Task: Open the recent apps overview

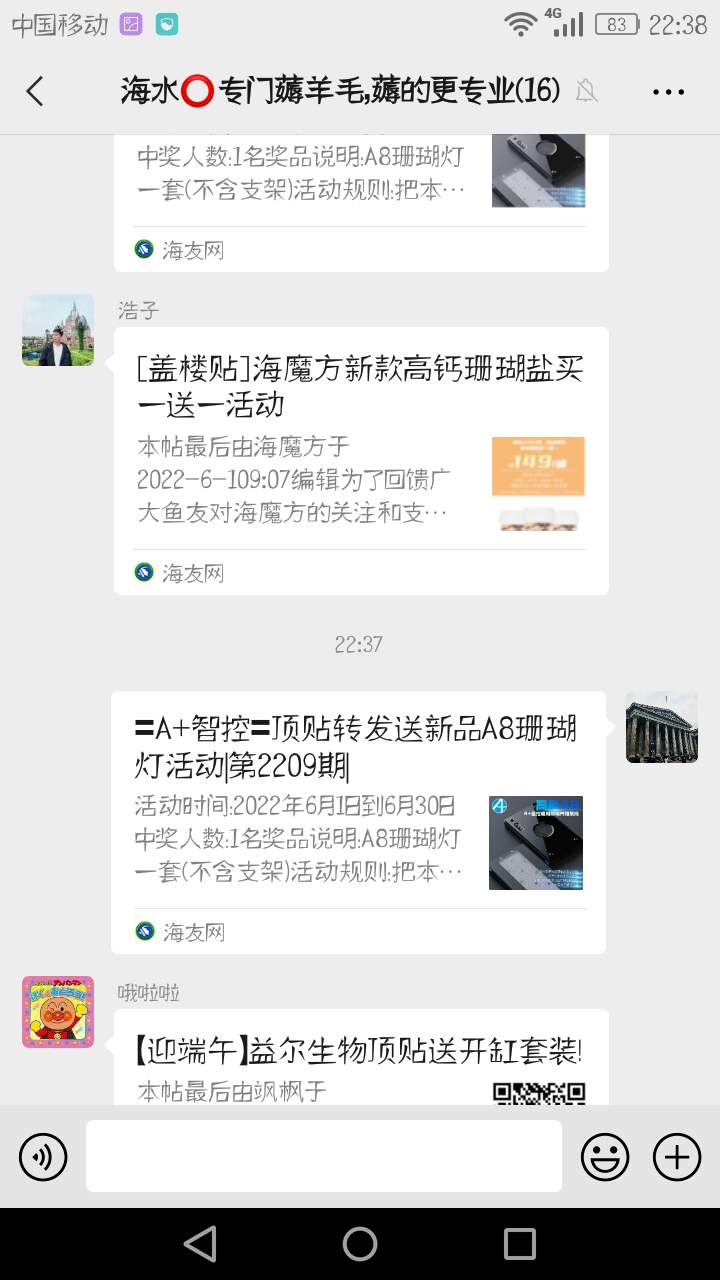Action: (520, 1244)
